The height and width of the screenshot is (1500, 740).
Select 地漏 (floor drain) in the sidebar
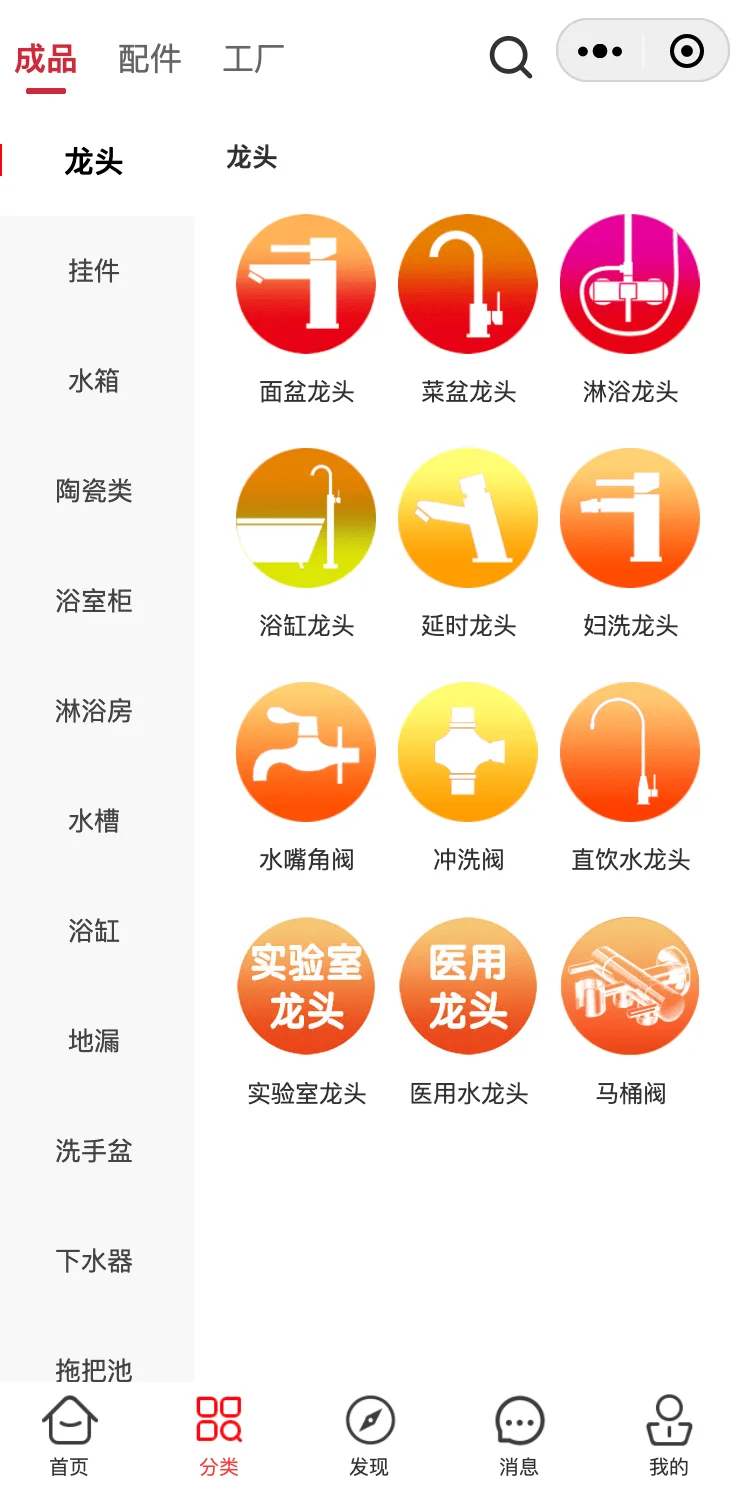[x=94, y=1041]
